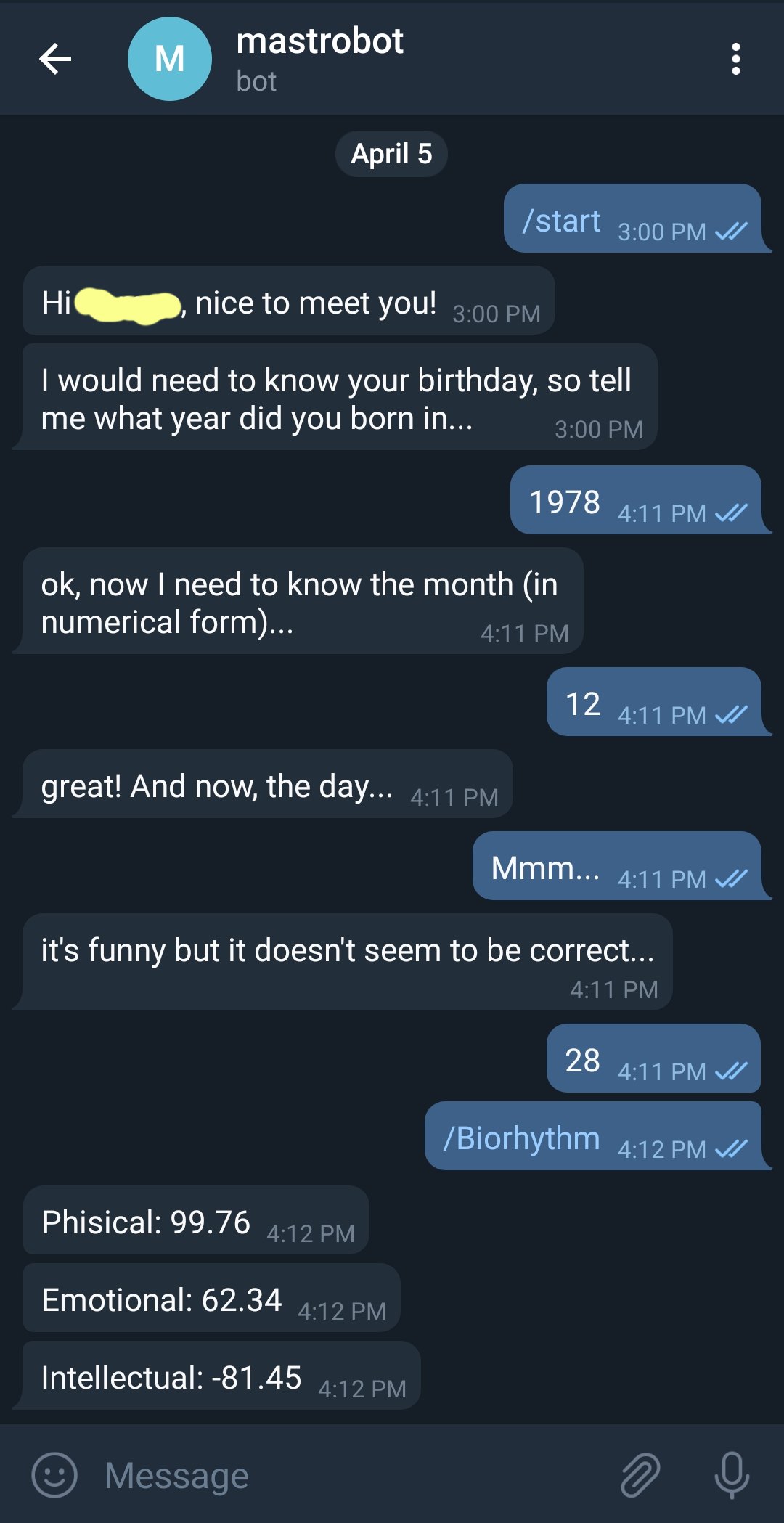Screen dimensions: 784x1523
Task: Click the April 5 date chip
Action: [392, 153]
